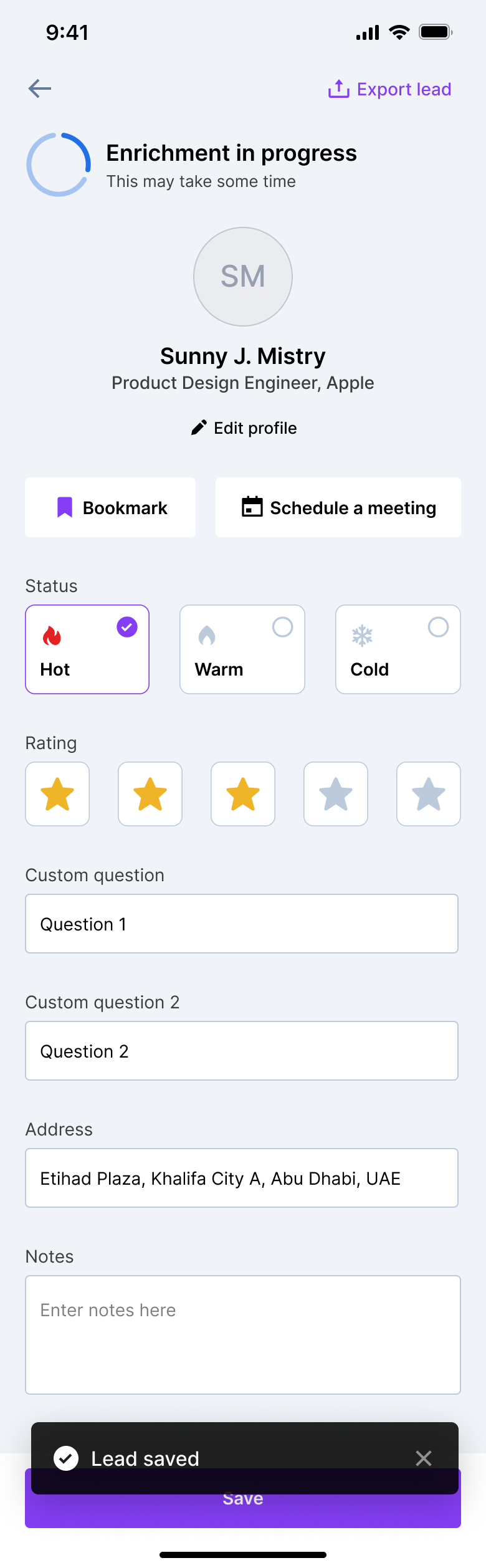The width and height of the screenshot is (486, 1568).
Task: Rate the lead two stars
Action: pos(150,794)
